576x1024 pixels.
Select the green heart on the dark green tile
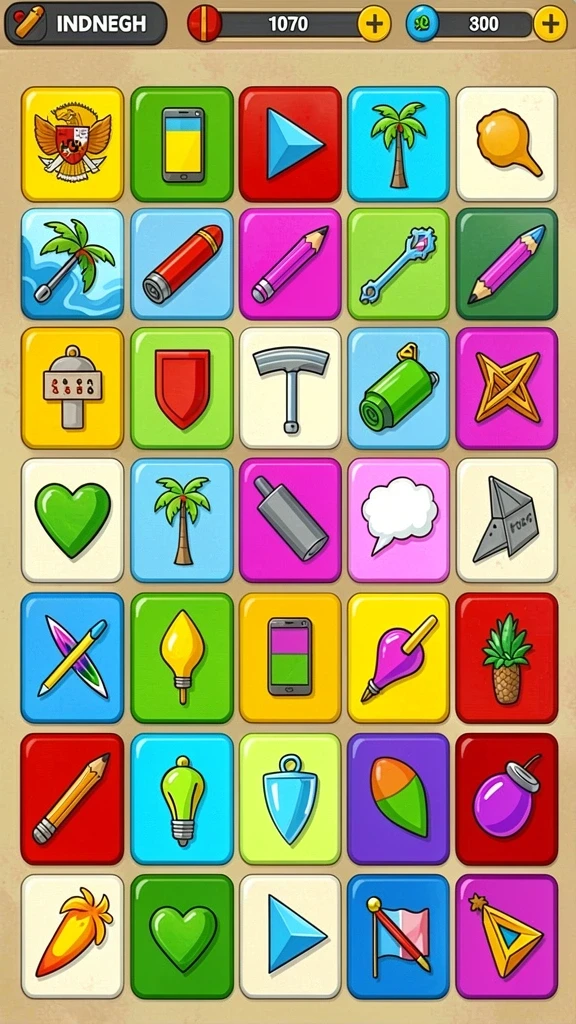pyautogui.click(x=182, y=936)
